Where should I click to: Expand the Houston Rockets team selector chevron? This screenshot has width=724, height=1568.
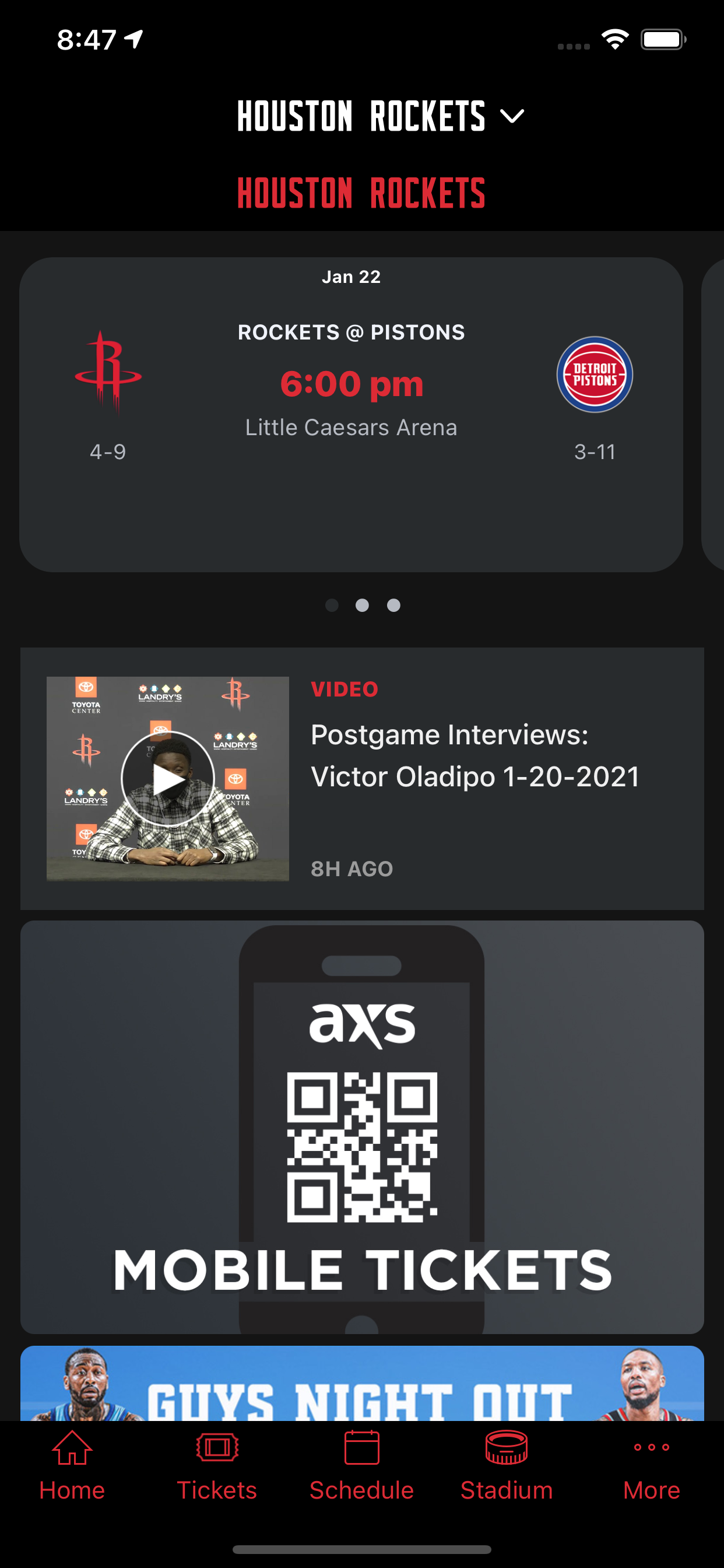click(x=513, y=116)
